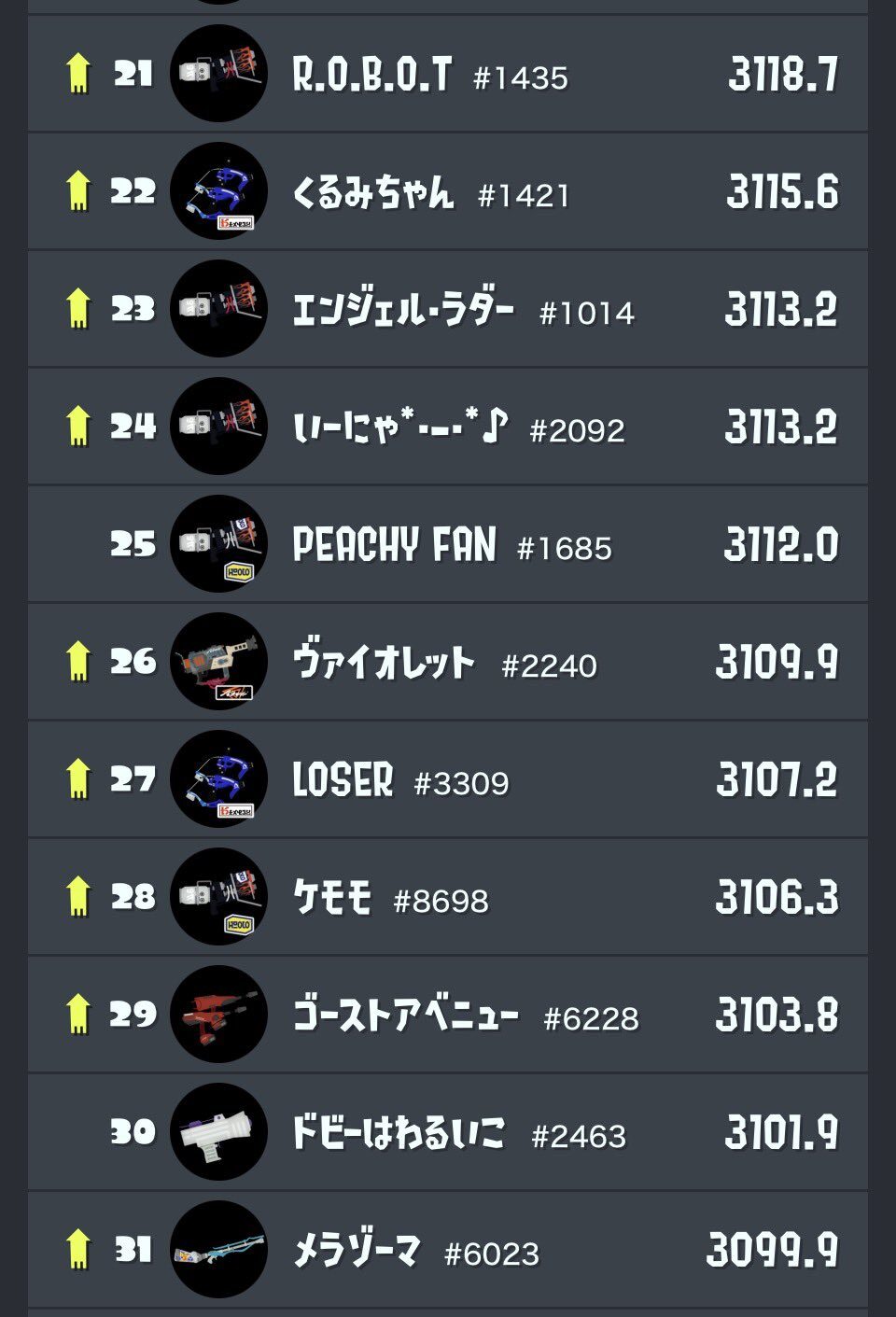
Task: View rank 23 player エンジェル・ラダー
Action: (448, 309)
